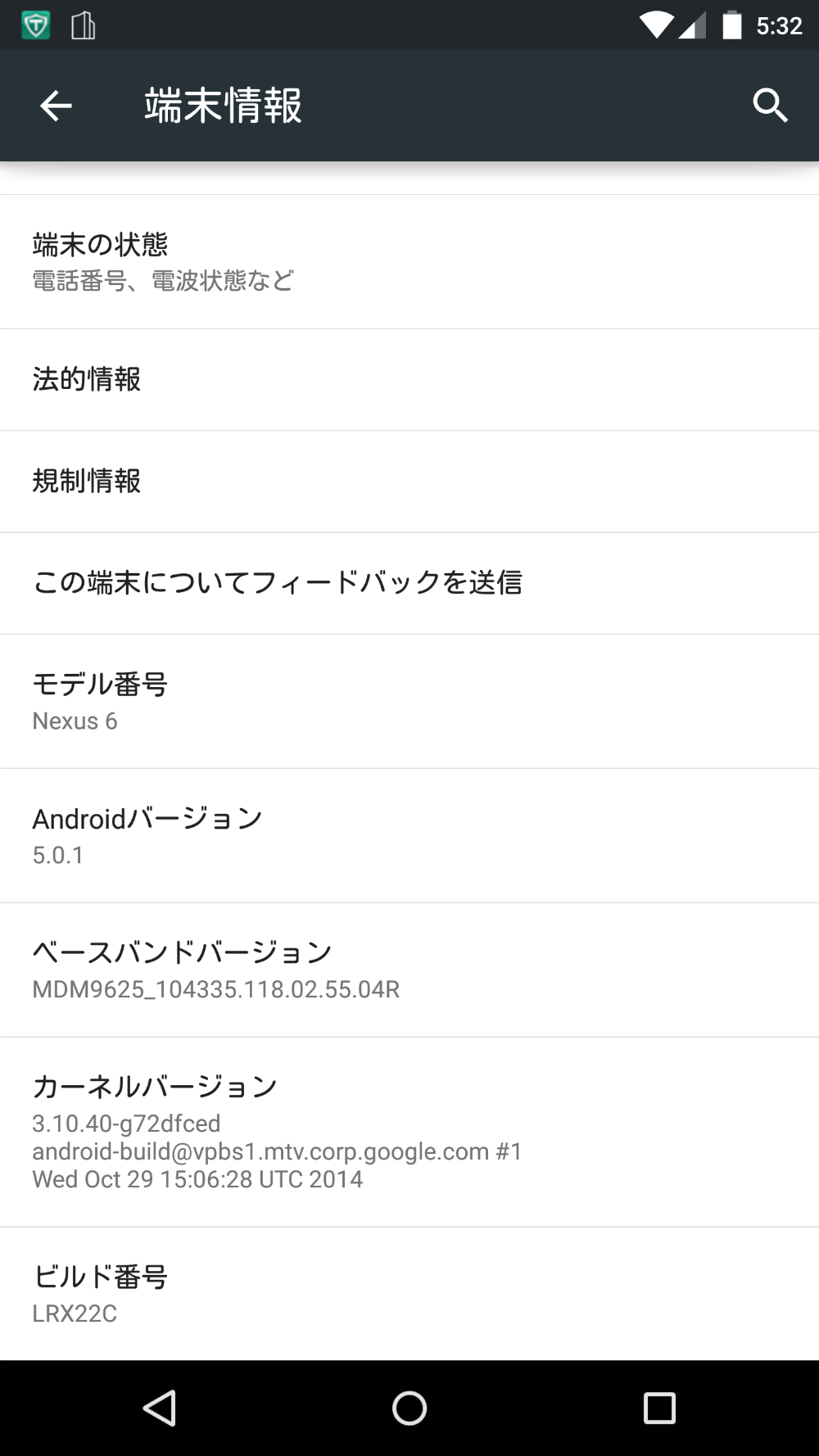This screenshot has height=1456, width=819.
Task: Tap the モデル番号 Nexus 6 row
Action: click(409, 701)
